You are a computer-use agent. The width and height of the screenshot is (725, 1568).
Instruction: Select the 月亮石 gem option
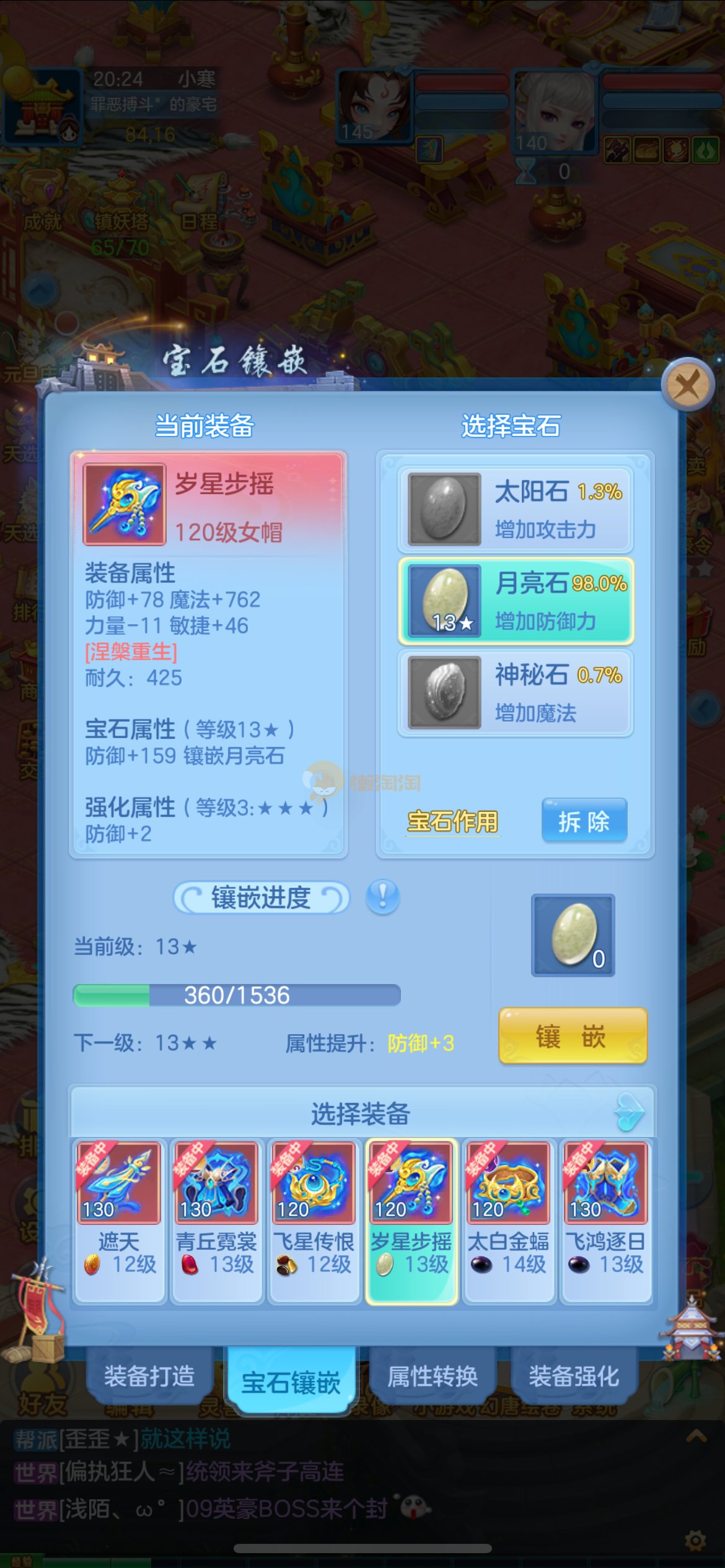pos(516,601)
